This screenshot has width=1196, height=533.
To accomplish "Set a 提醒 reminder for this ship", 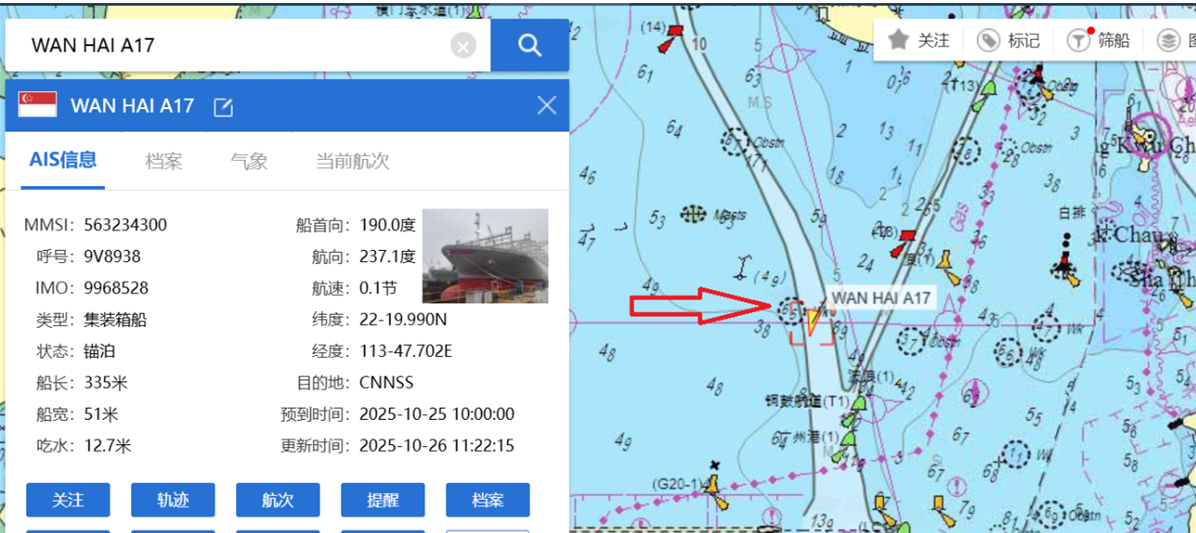I will pos(383,500).
